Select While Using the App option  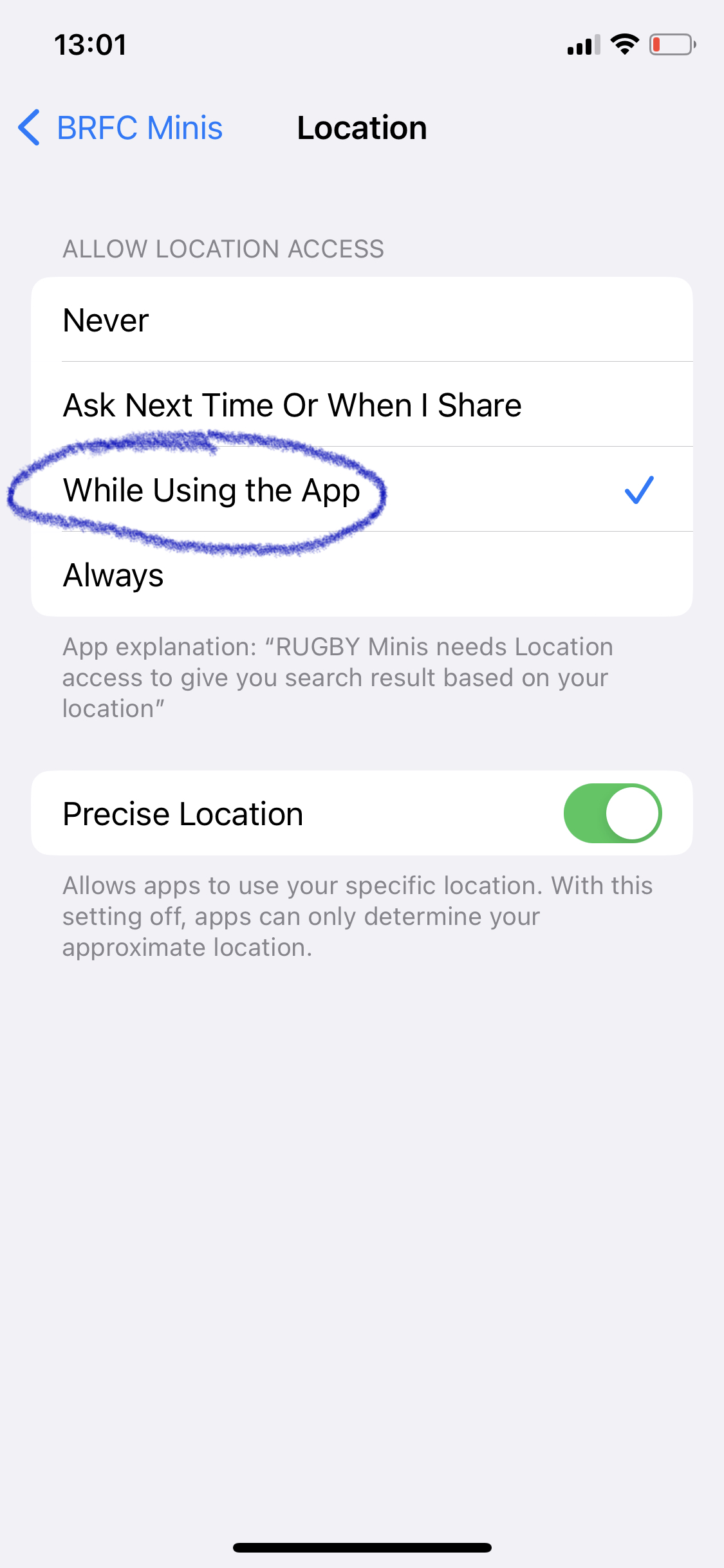click(360, 490)
